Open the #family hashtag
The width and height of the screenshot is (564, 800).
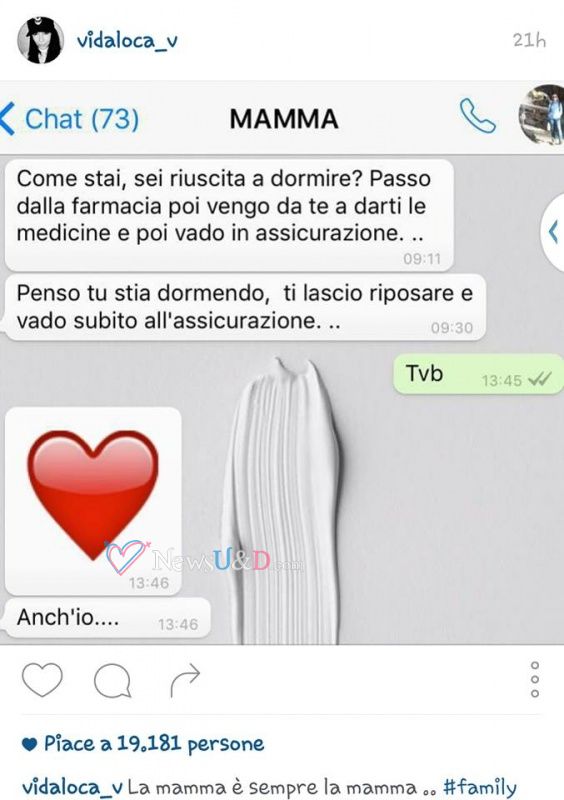pyautogui.click(x=480, y=786)
